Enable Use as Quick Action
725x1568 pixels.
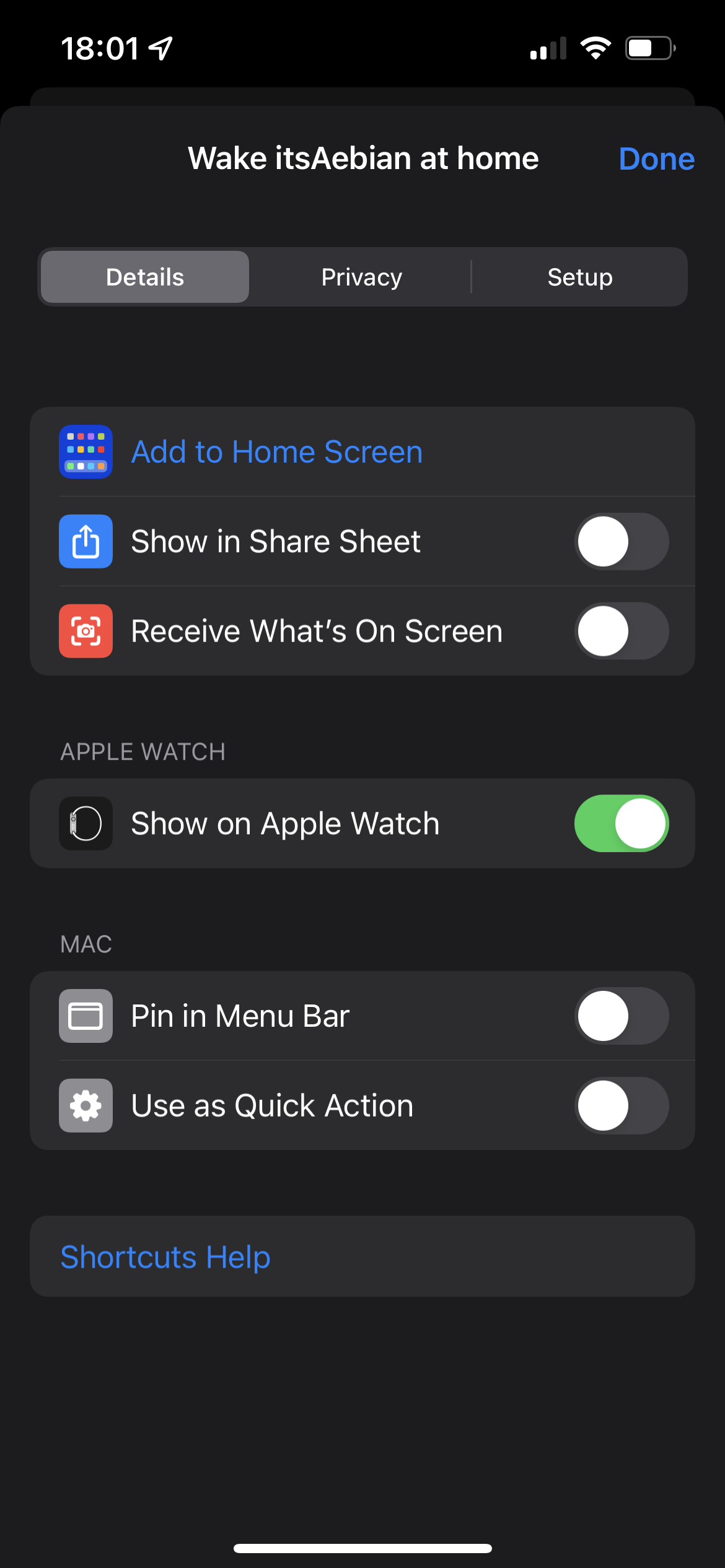(622, 1105)
